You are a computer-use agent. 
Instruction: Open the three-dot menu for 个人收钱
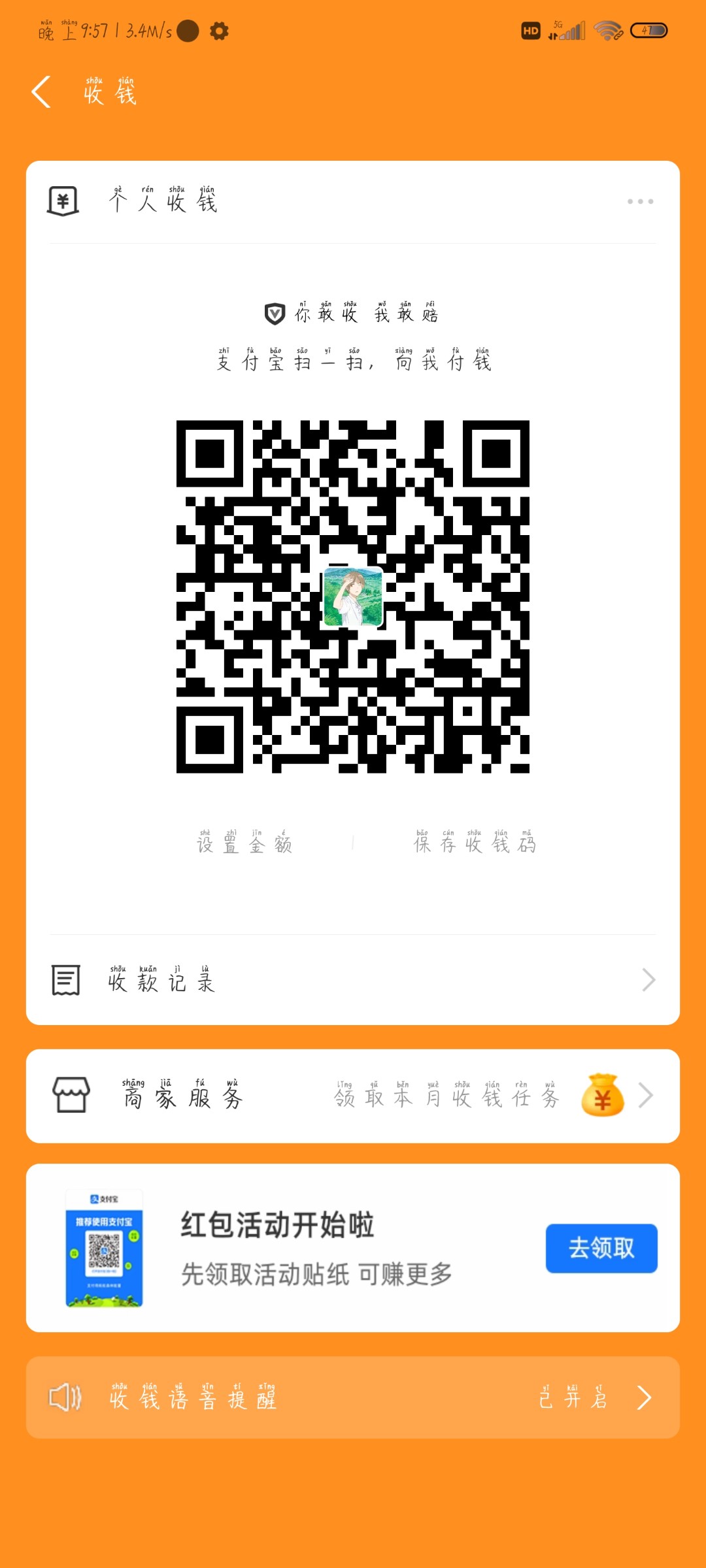point(640,201)
